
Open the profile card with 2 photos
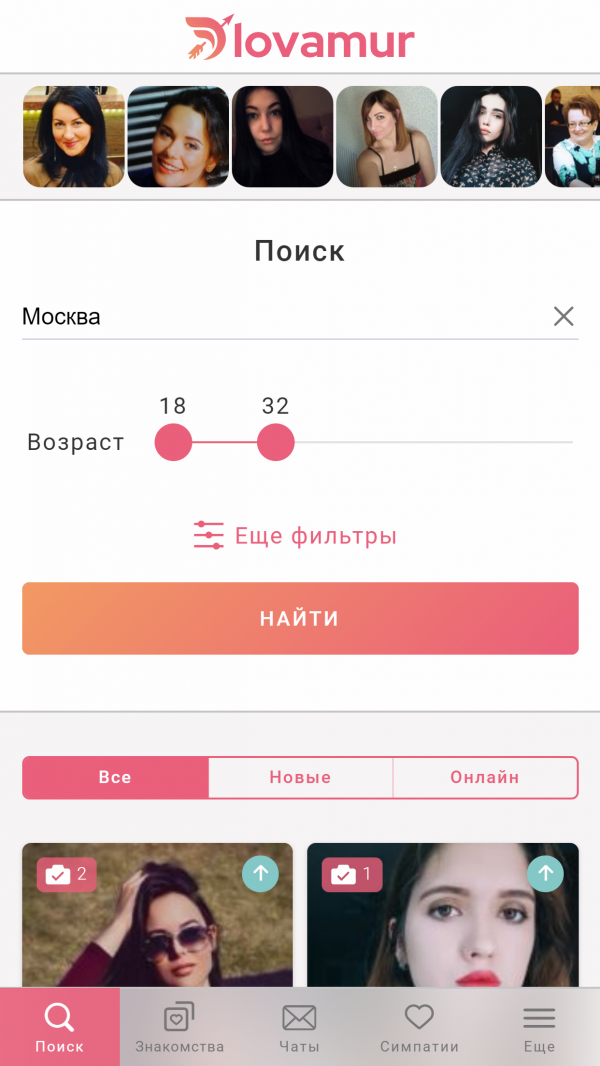[x=157, y=930]
